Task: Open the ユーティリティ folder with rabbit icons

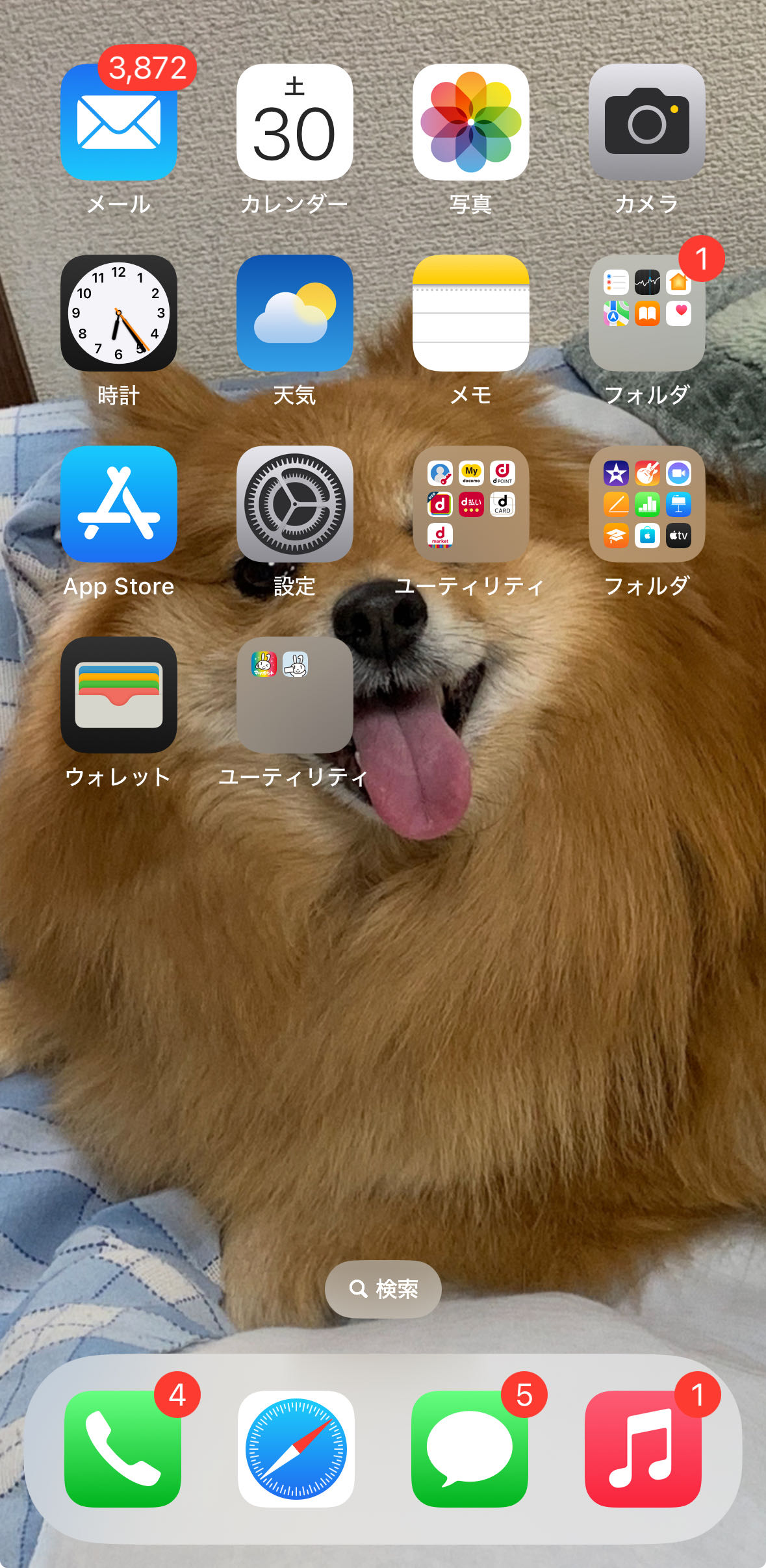Action: point(295,695)
